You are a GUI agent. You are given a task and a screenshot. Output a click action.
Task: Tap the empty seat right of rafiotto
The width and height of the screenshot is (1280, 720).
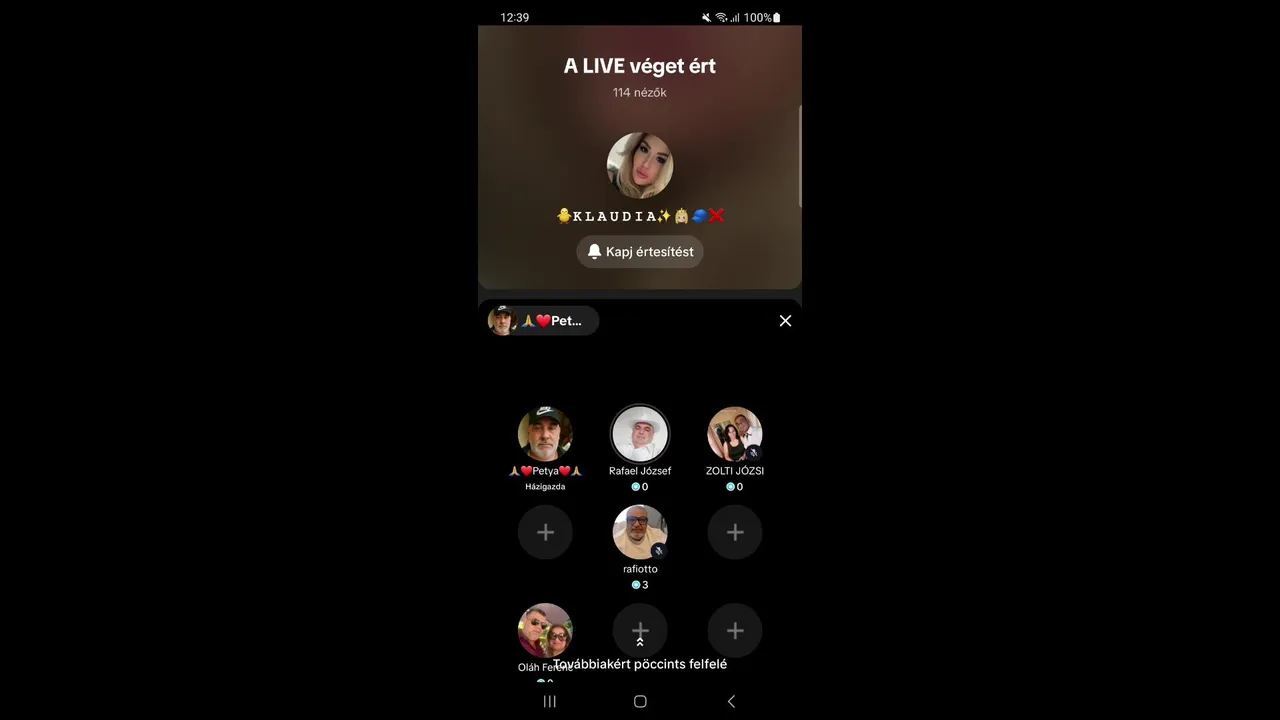[735, 532]
